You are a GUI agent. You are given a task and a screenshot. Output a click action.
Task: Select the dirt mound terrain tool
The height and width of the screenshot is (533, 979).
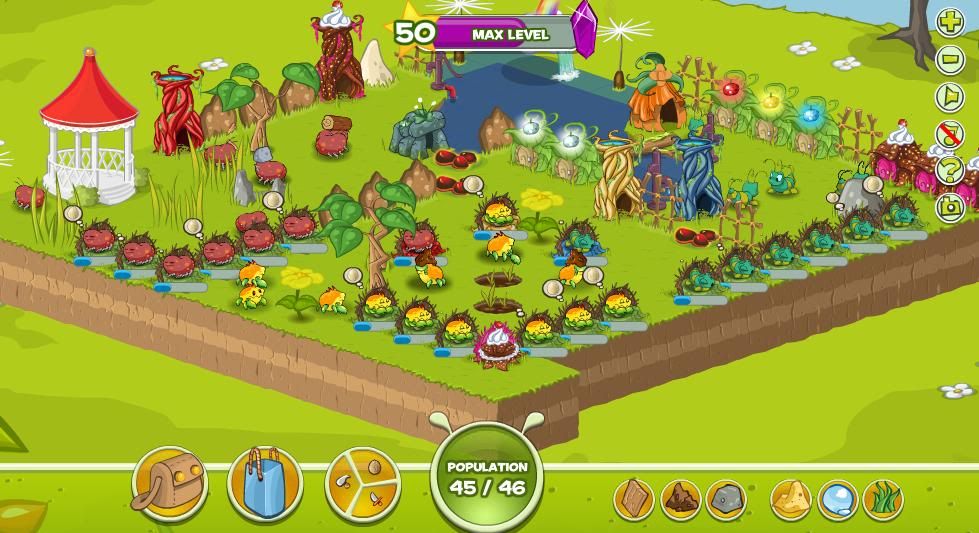(x=681, y=499)
